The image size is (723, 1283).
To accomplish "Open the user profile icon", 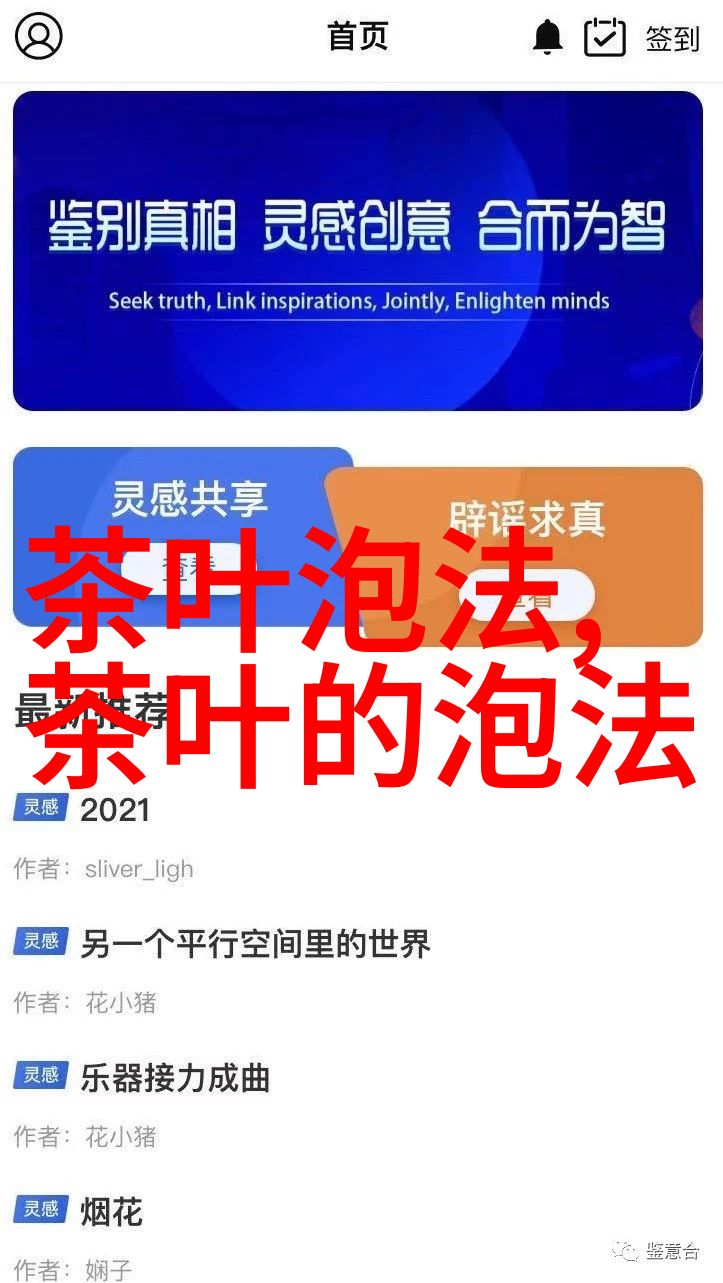I will (38, 37).
